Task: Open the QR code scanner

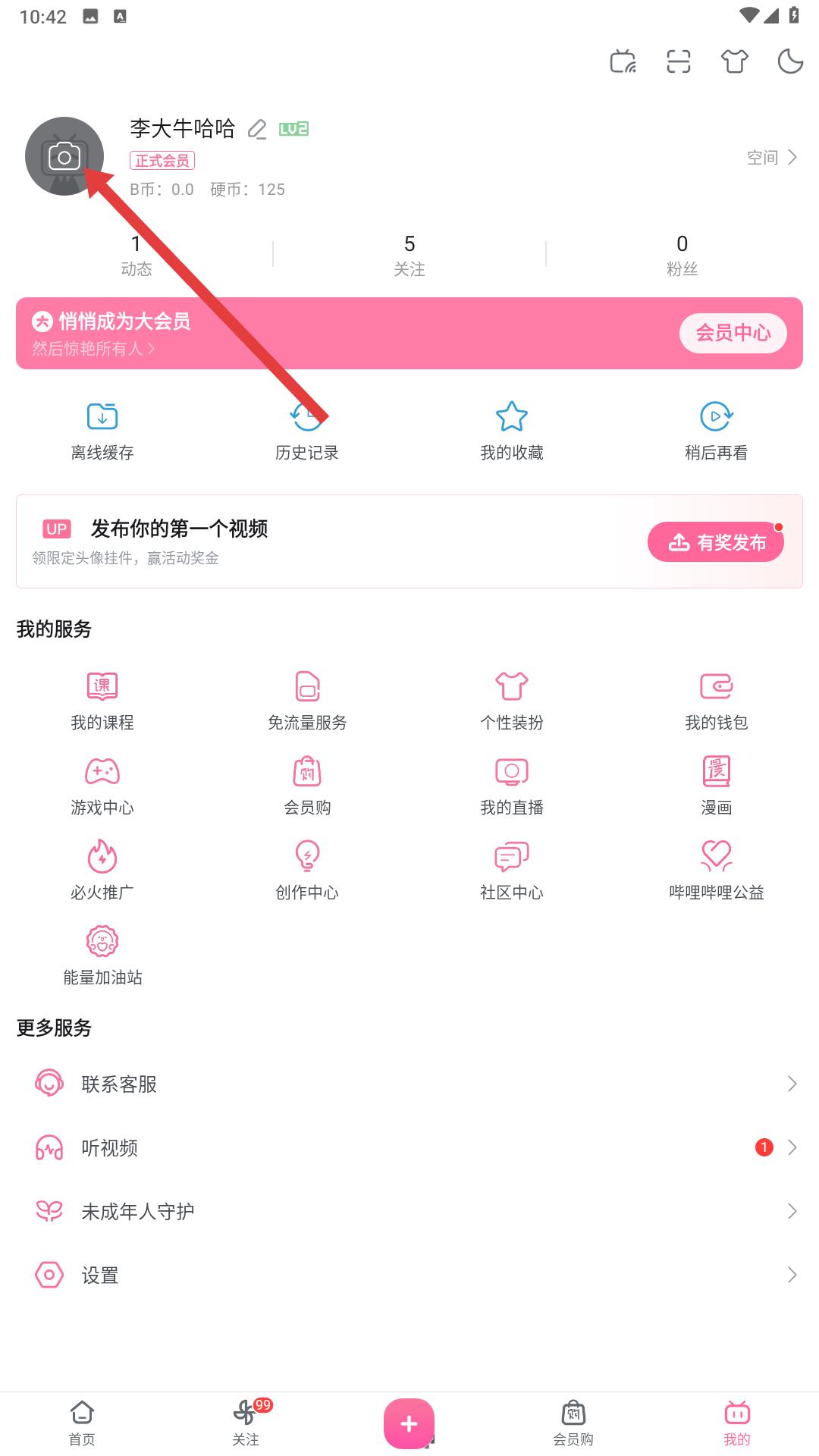Action: pyautogui.click(x=679, y=61)
